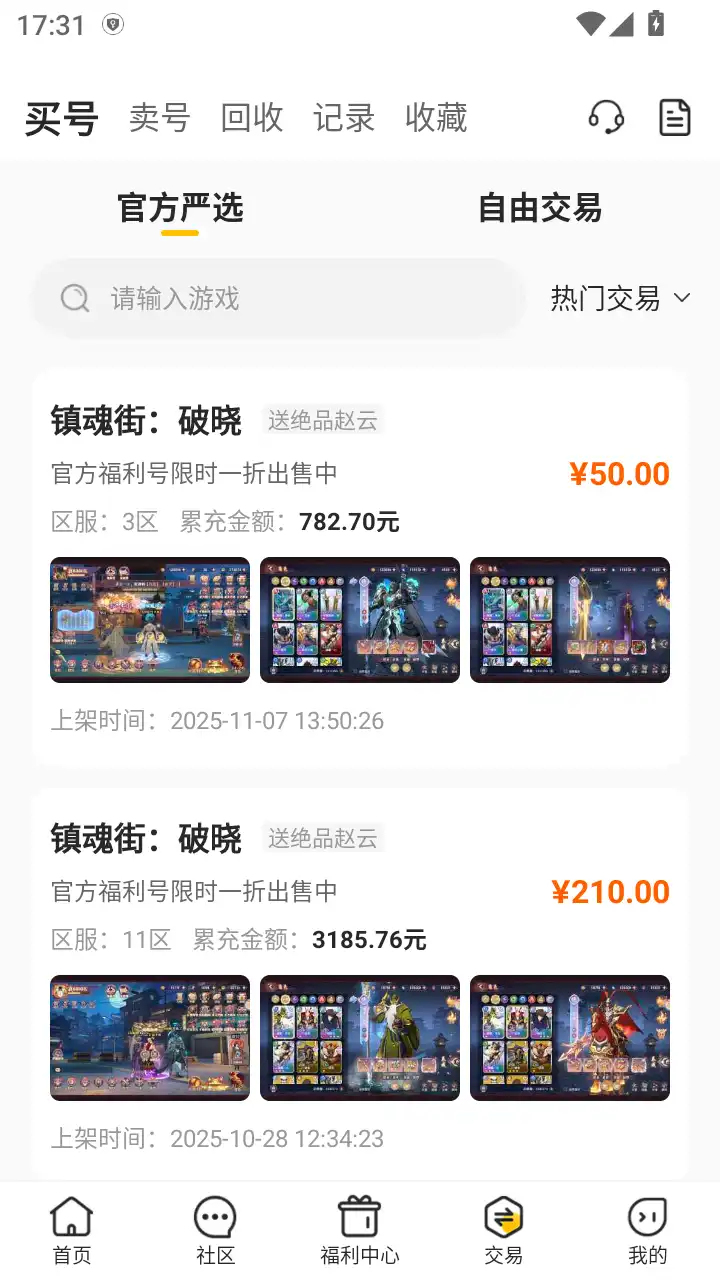Viewport: 720px width, 1280px height.
Task: Open 社区 community from the bottom bar
Action: [215, 1228]
